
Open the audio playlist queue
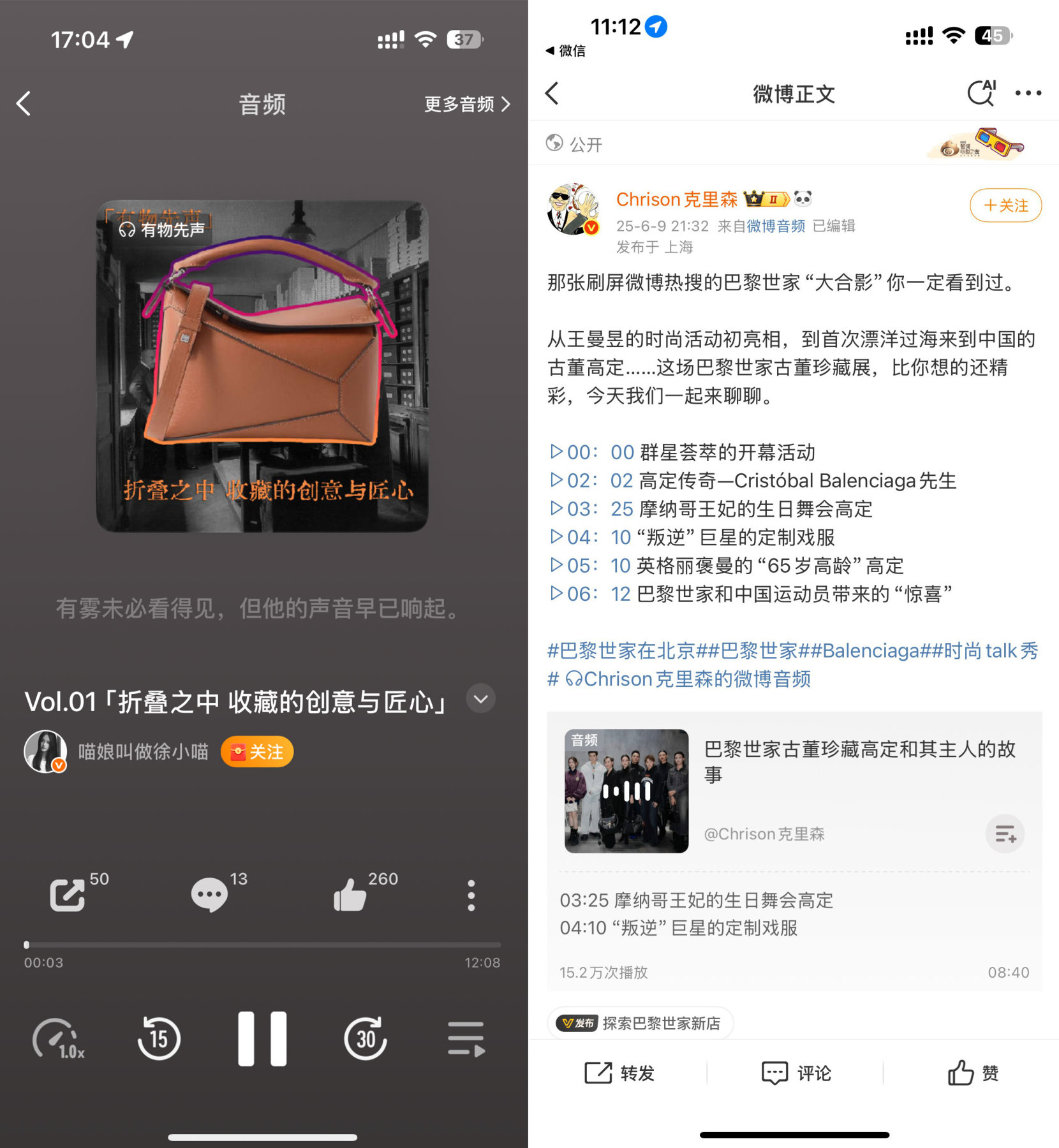466,1040
